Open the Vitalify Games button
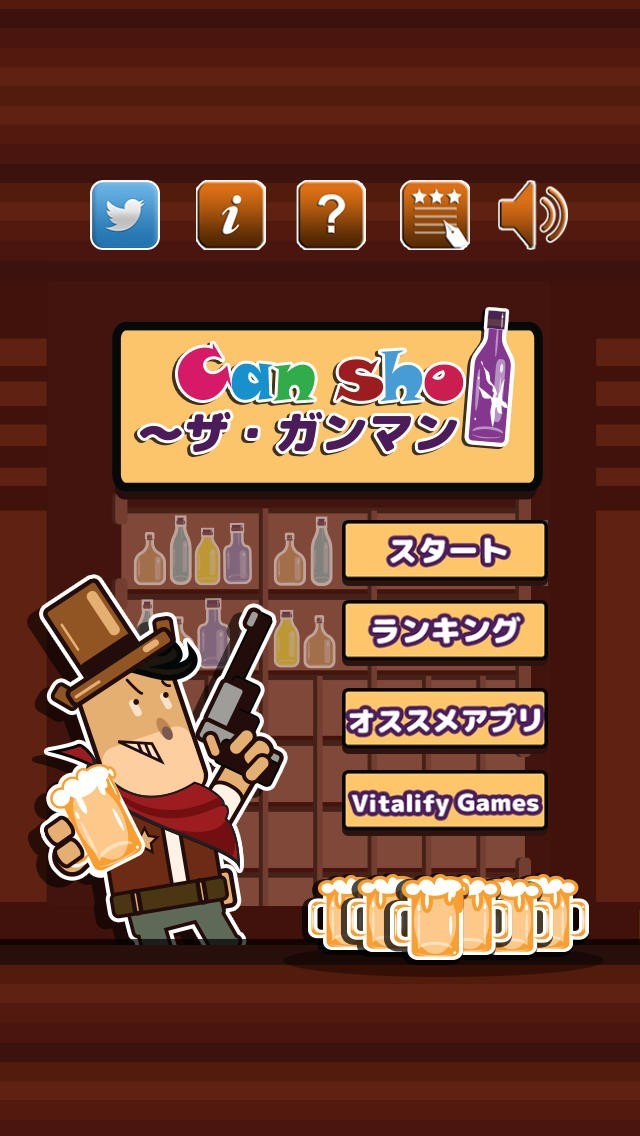The image size is (640, 1136). coord(445,801)
